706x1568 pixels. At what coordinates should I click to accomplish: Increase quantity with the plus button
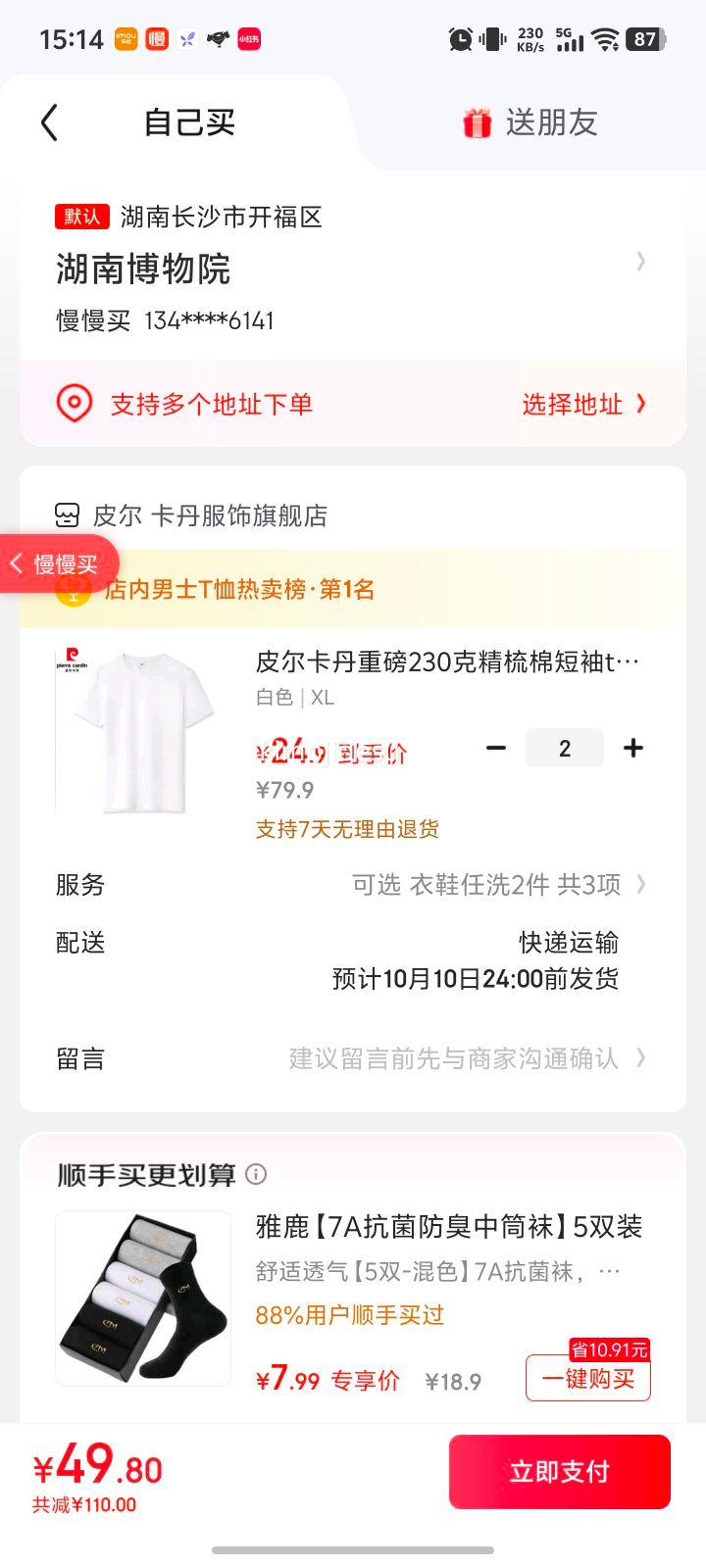tap(633, 749)
